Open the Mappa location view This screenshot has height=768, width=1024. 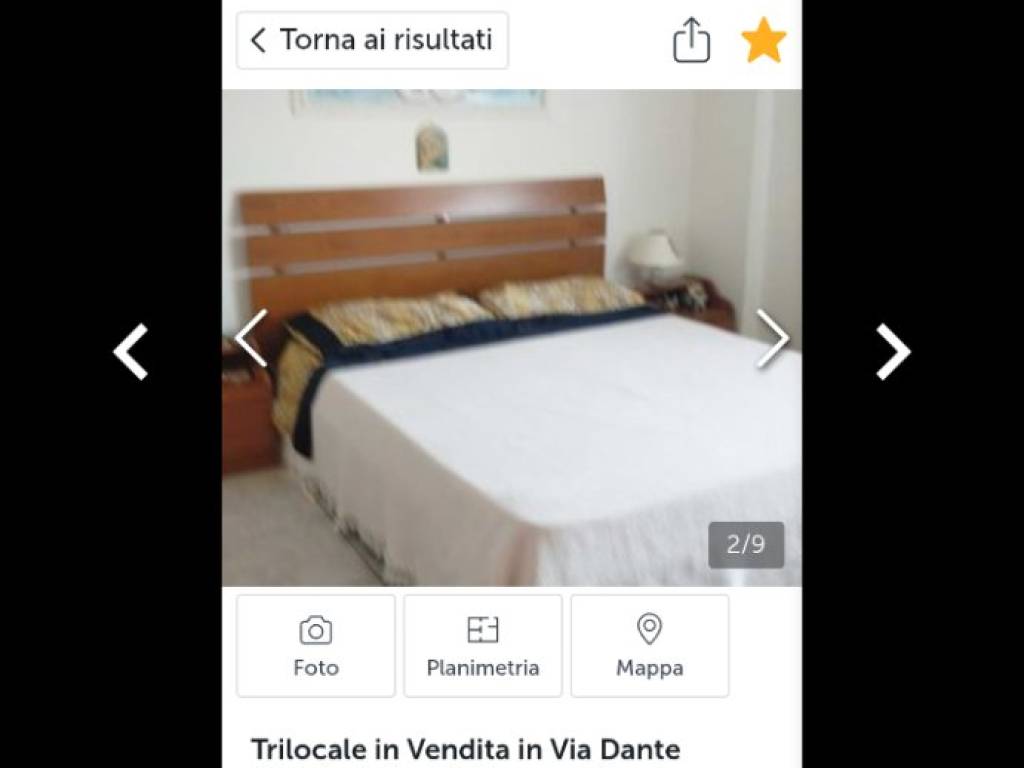tap(650, 646)
